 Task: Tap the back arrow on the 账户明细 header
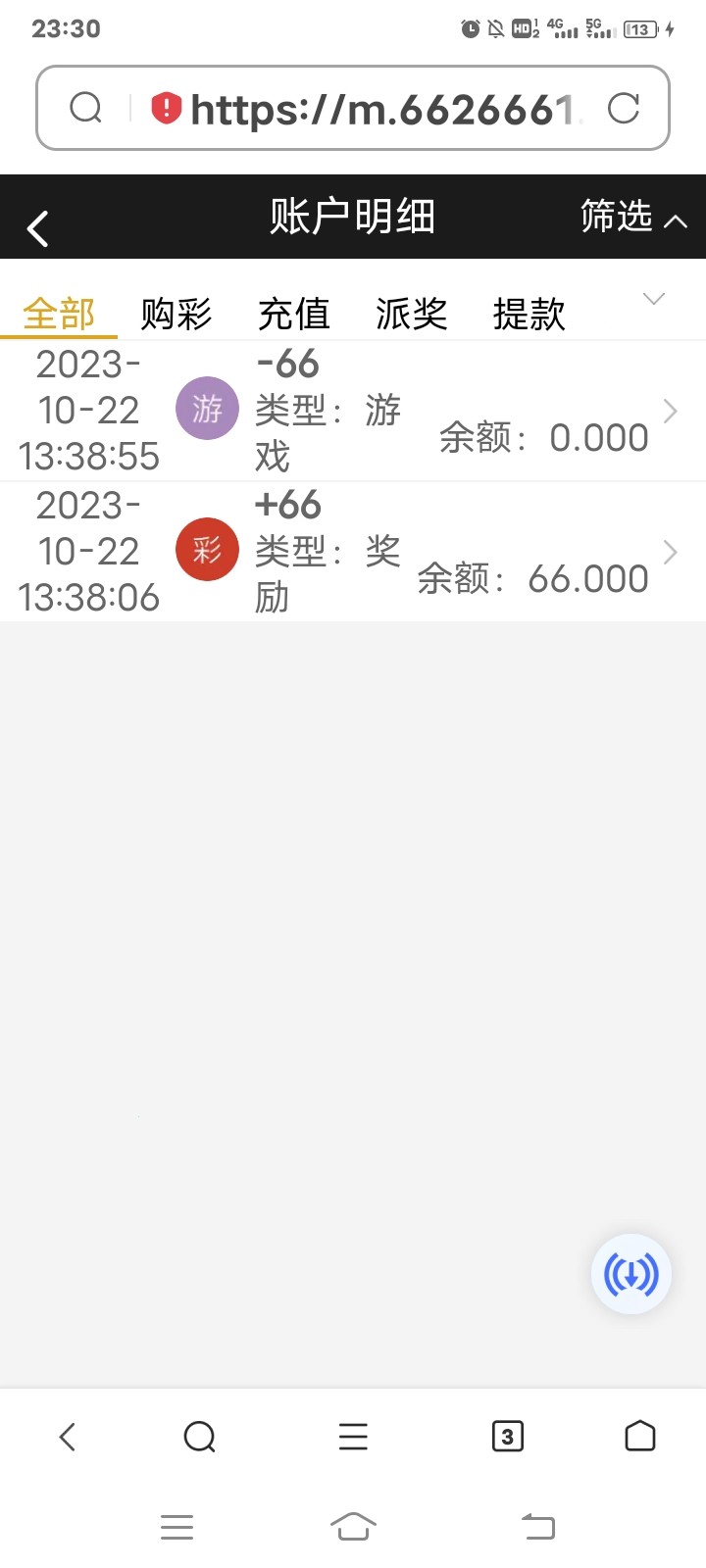coord(37,227)
